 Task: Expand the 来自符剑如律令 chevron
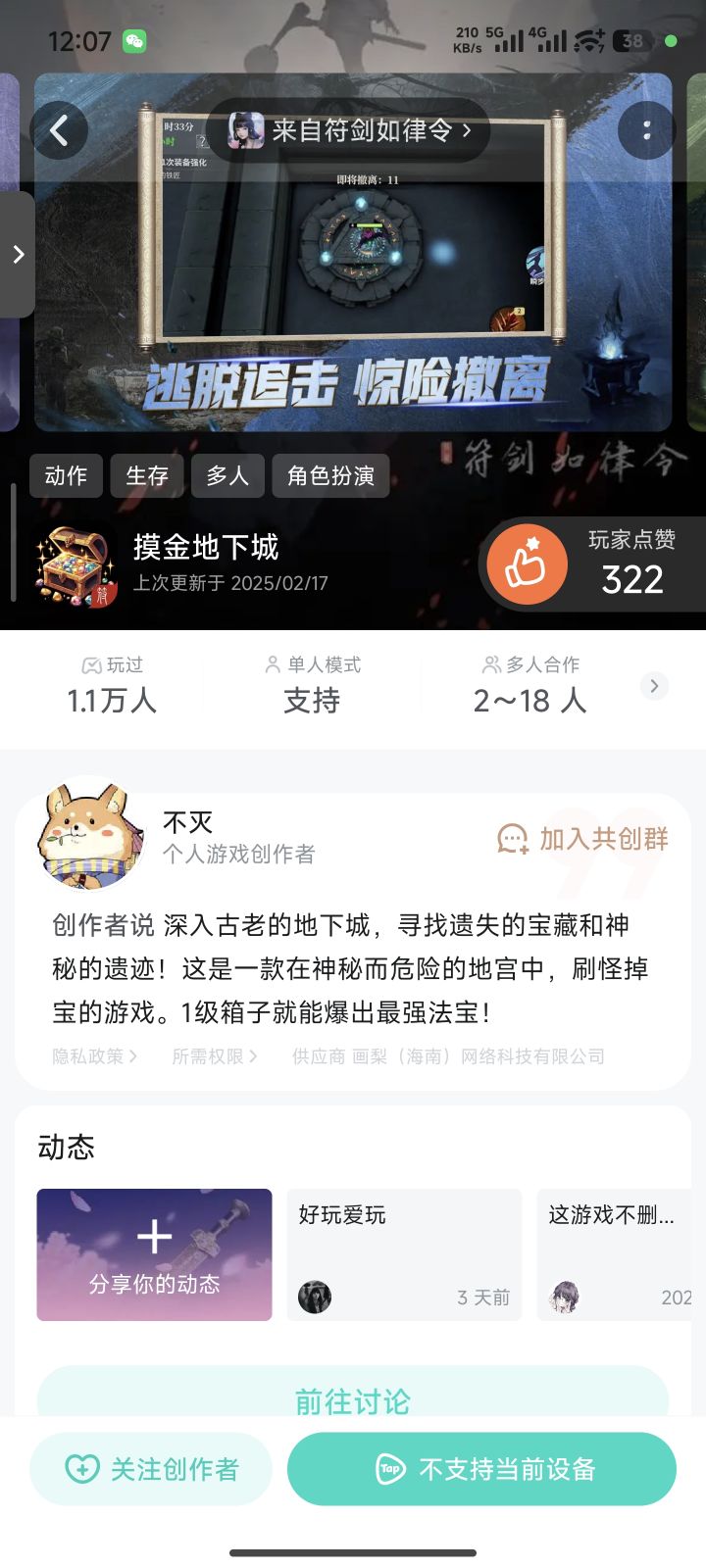pos(466,129)
